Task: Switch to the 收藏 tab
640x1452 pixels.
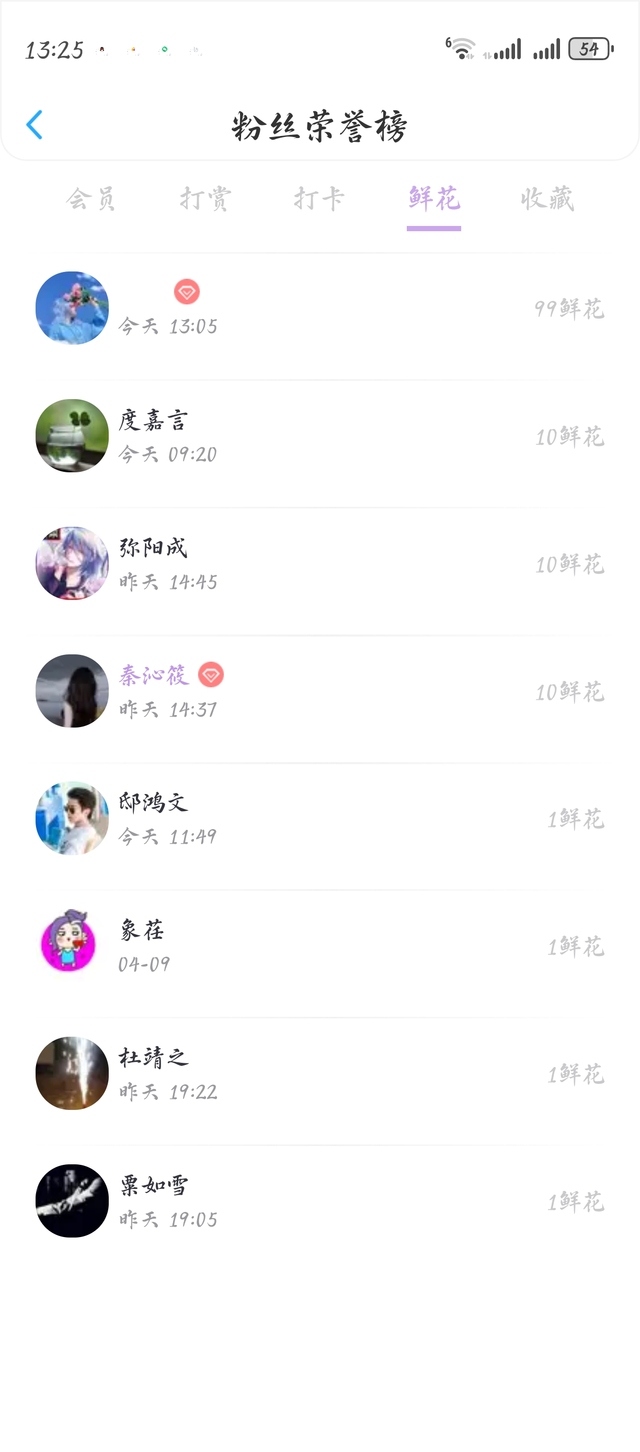Action: tap(548, 198)
